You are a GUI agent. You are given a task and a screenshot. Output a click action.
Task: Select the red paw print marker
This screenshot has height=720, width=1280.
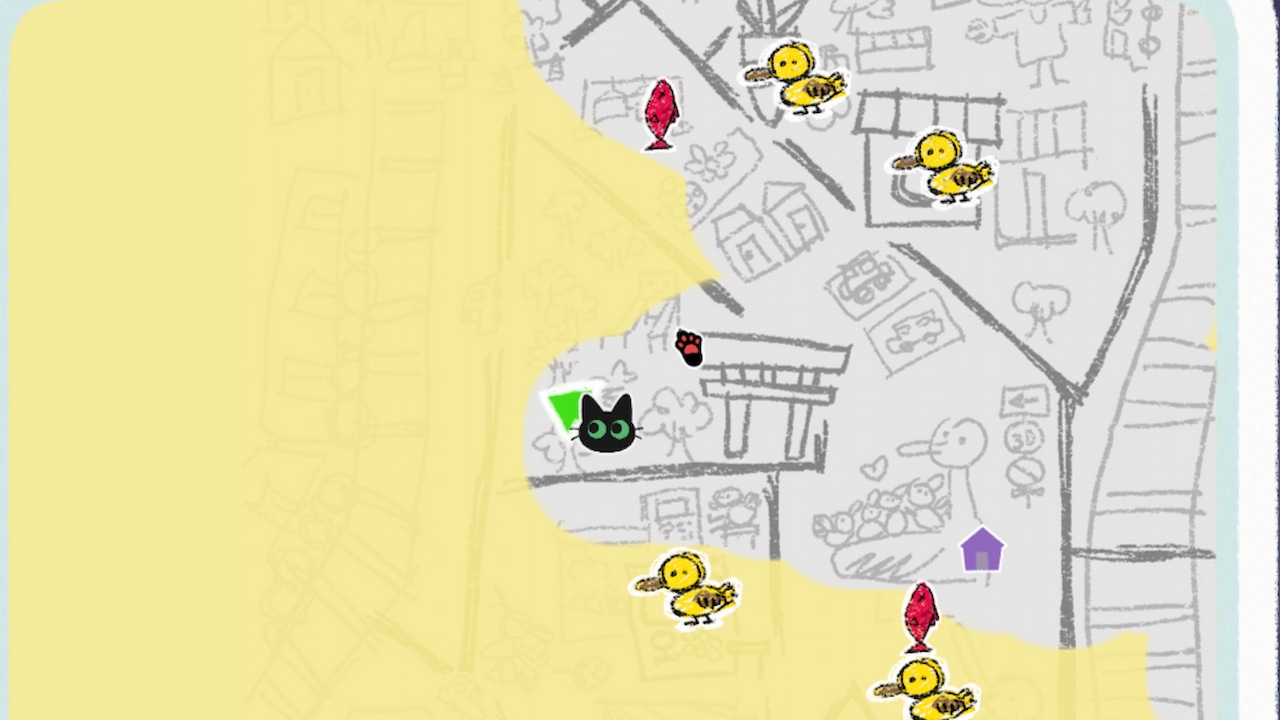click(689, 348)
